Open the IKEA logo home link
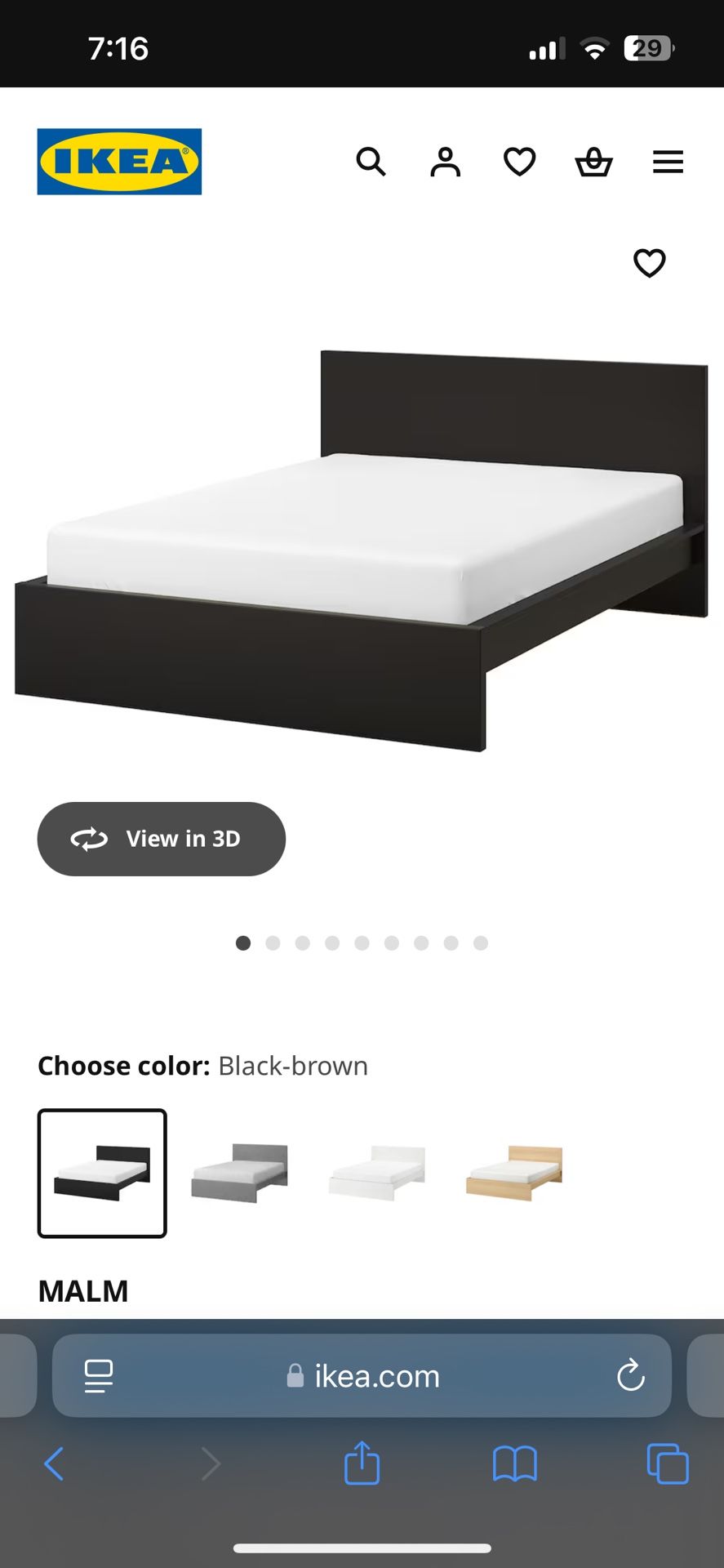This screenshot has height=1568, width=724. click(x=119, y=162)
